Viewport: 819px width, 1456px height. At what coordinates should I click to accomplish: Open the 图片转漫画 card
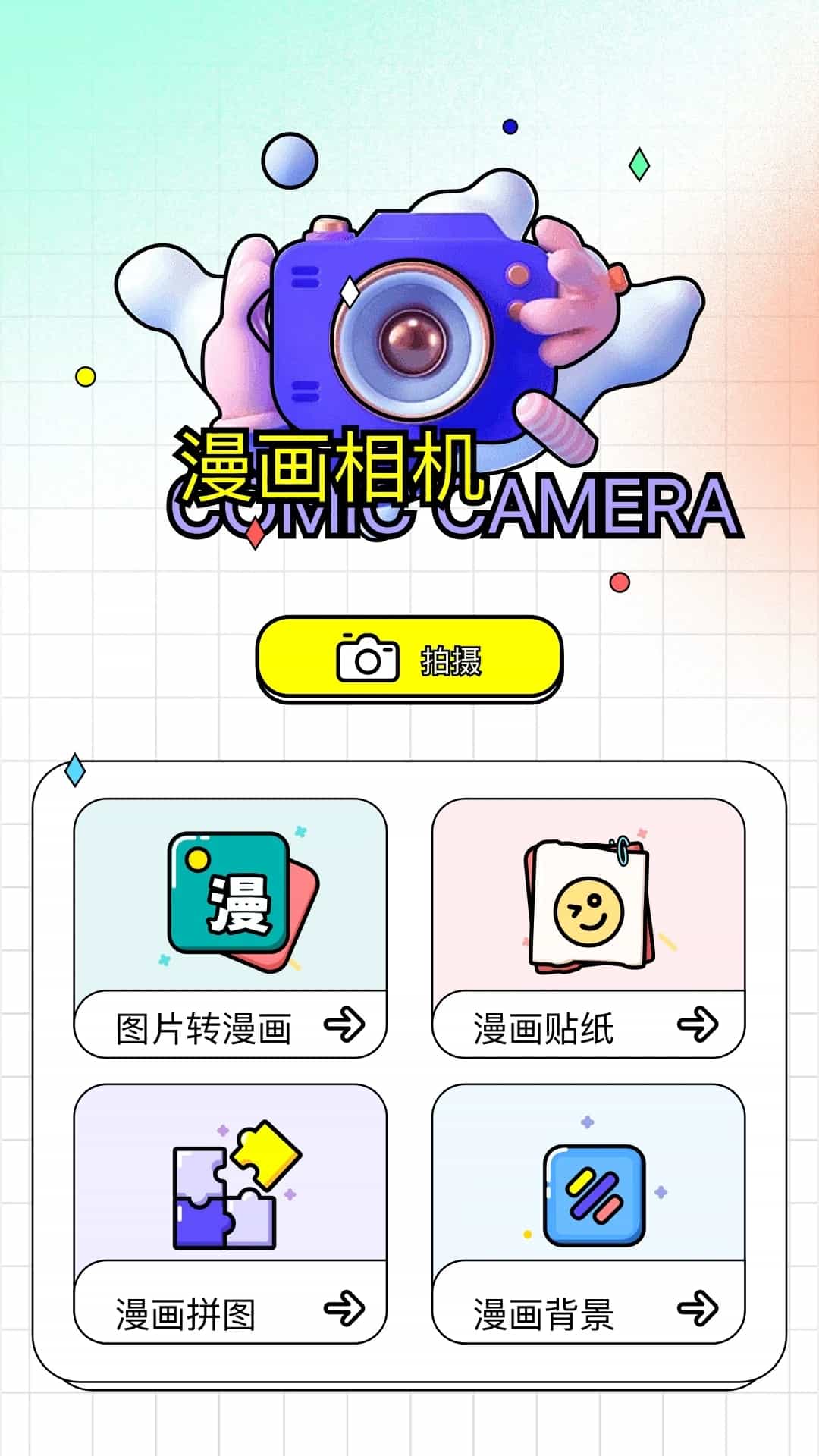coord(230,927)
